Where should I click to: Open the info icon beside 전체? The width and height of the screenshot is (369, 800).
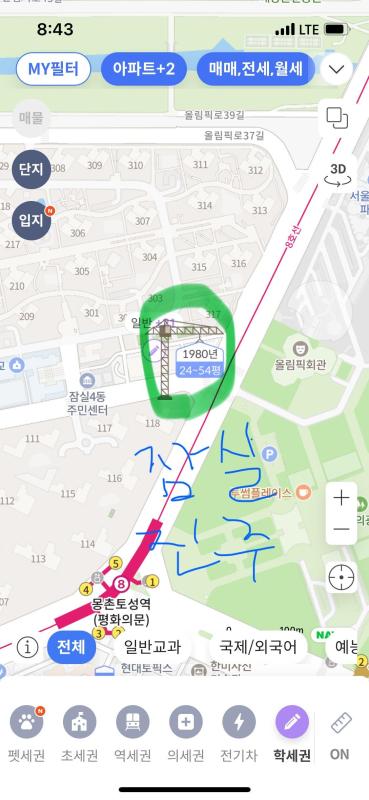pos(28,647)
